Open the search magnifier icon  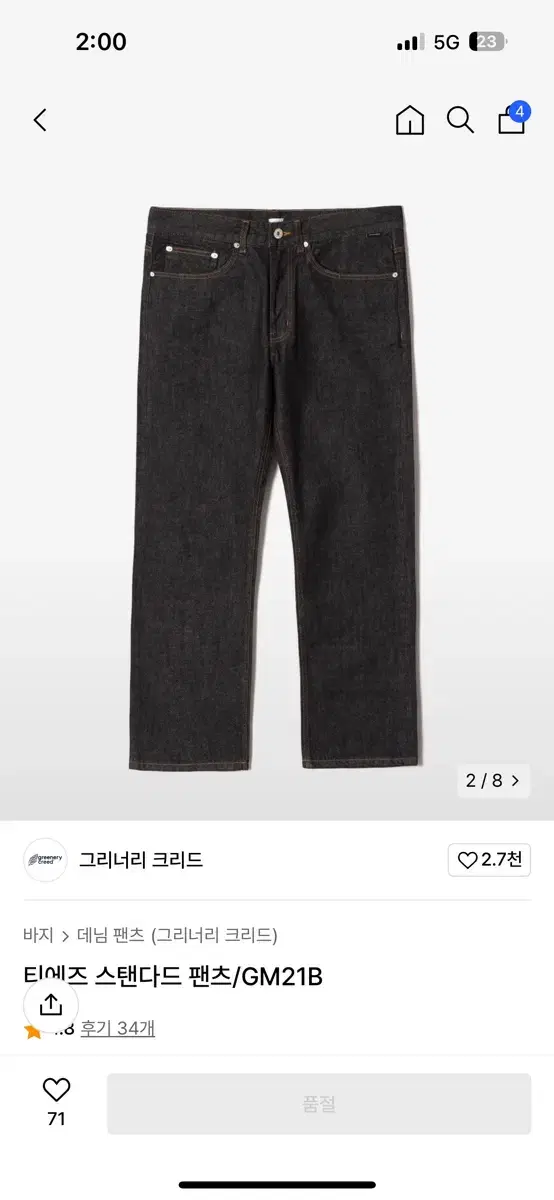coord(460,121)
